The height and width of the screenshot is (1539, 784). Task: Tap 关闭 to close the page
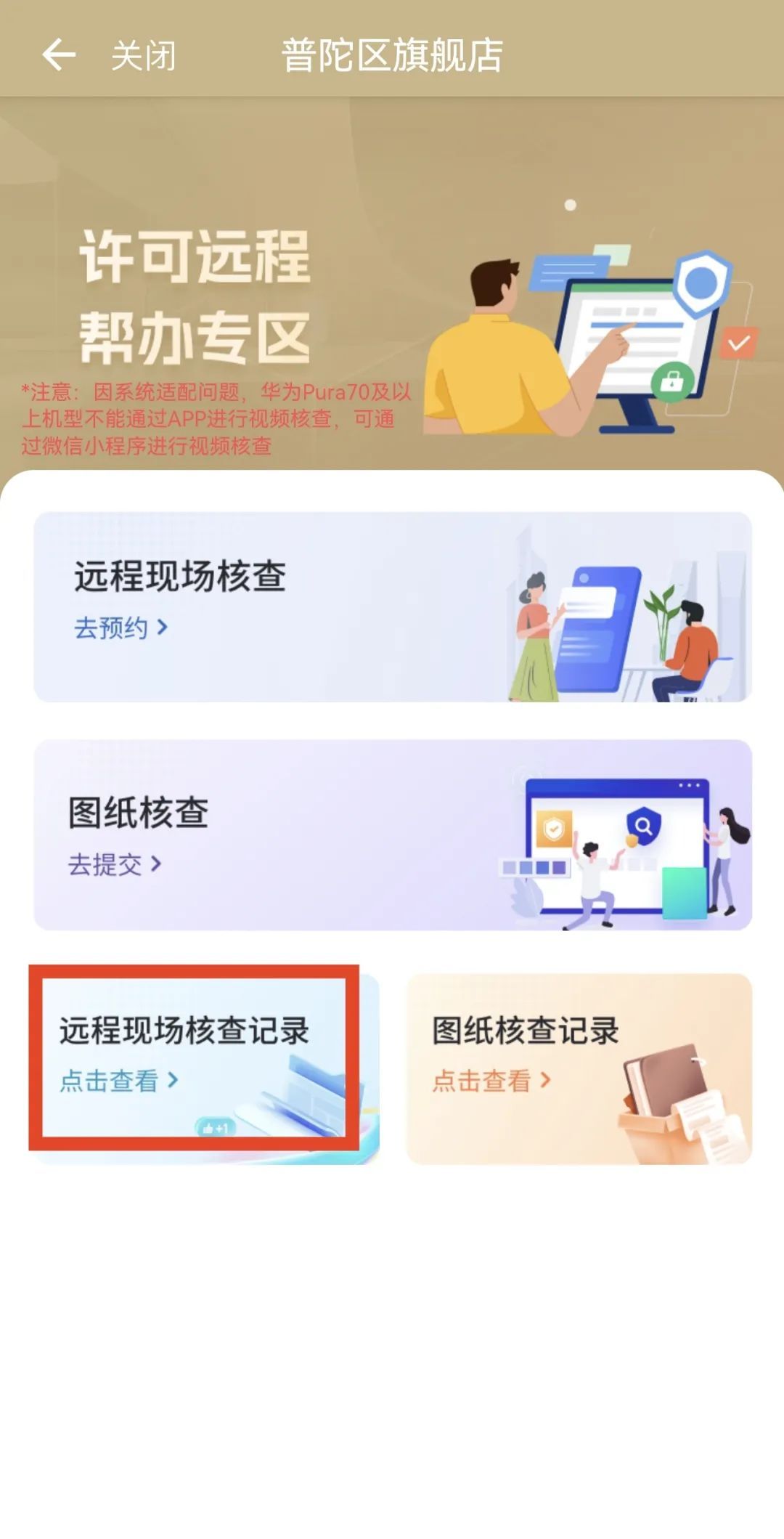coord(143,56)
